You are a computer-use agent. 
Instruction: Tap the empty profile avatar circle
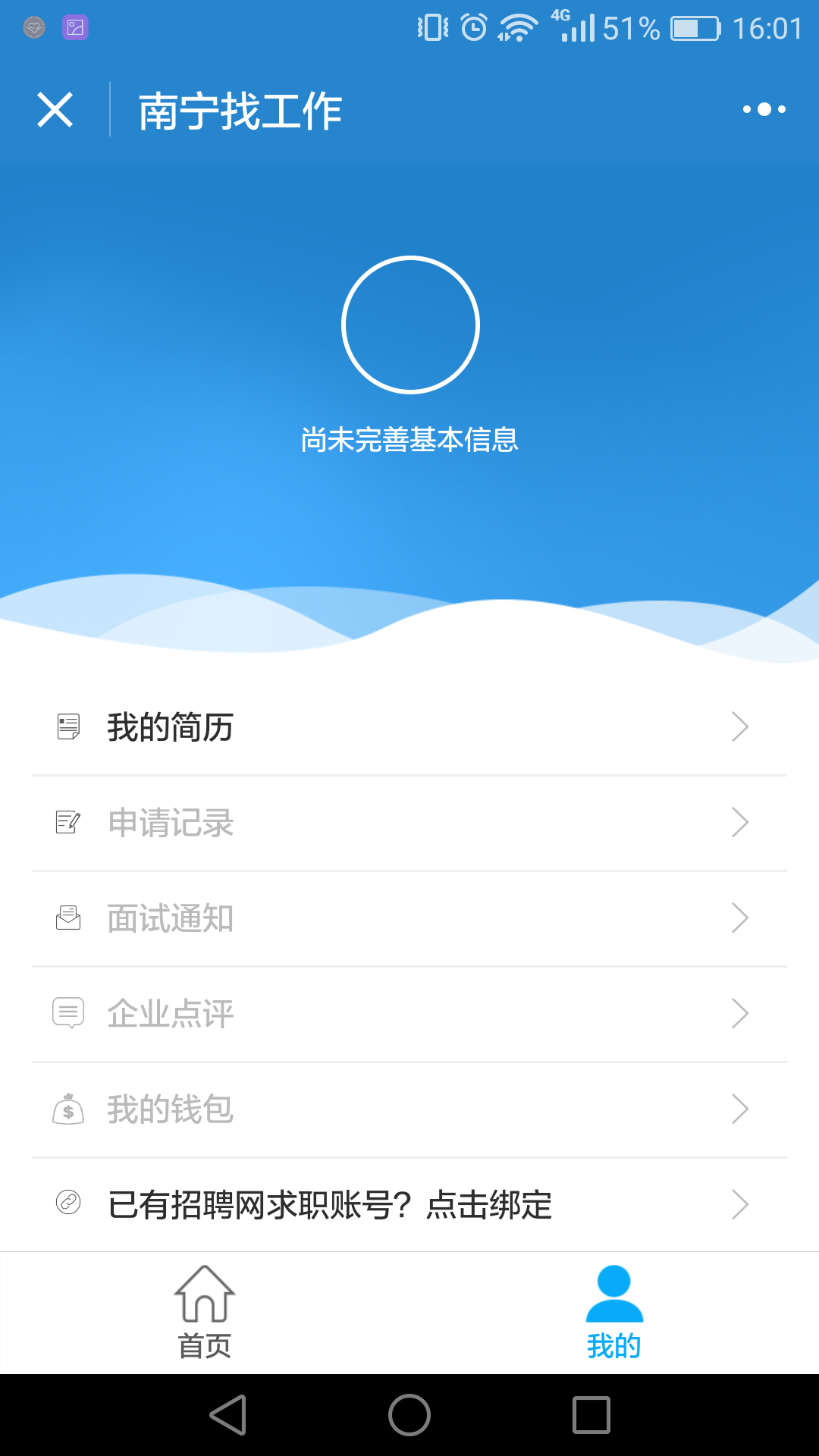pos(410,325)
